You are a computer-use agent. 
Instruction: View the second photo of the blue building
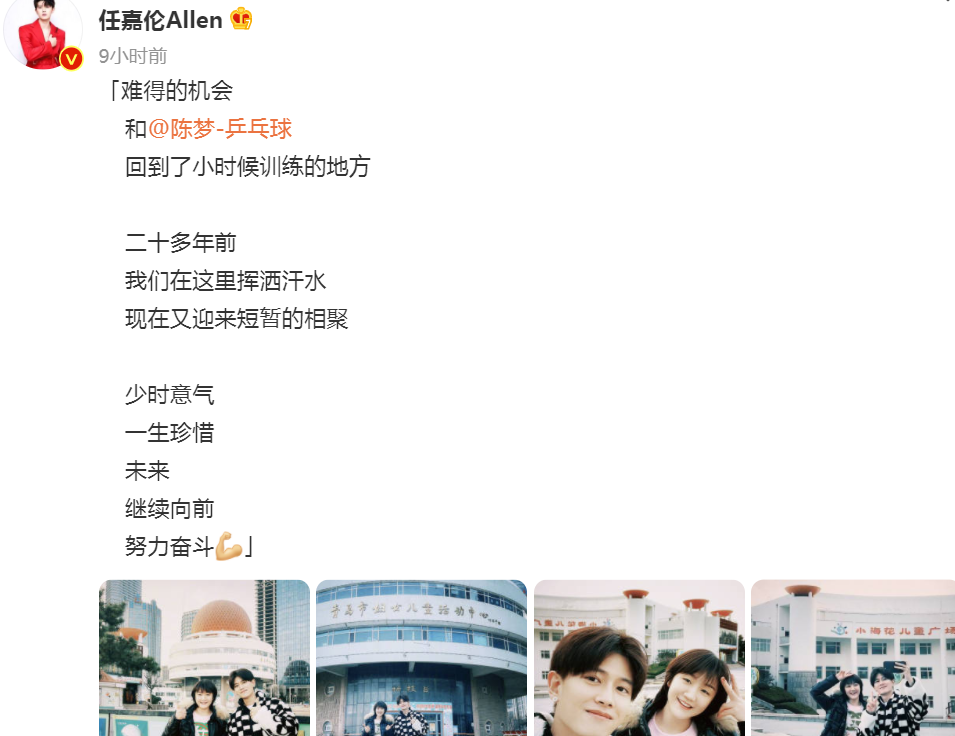(x=421, y=658)
